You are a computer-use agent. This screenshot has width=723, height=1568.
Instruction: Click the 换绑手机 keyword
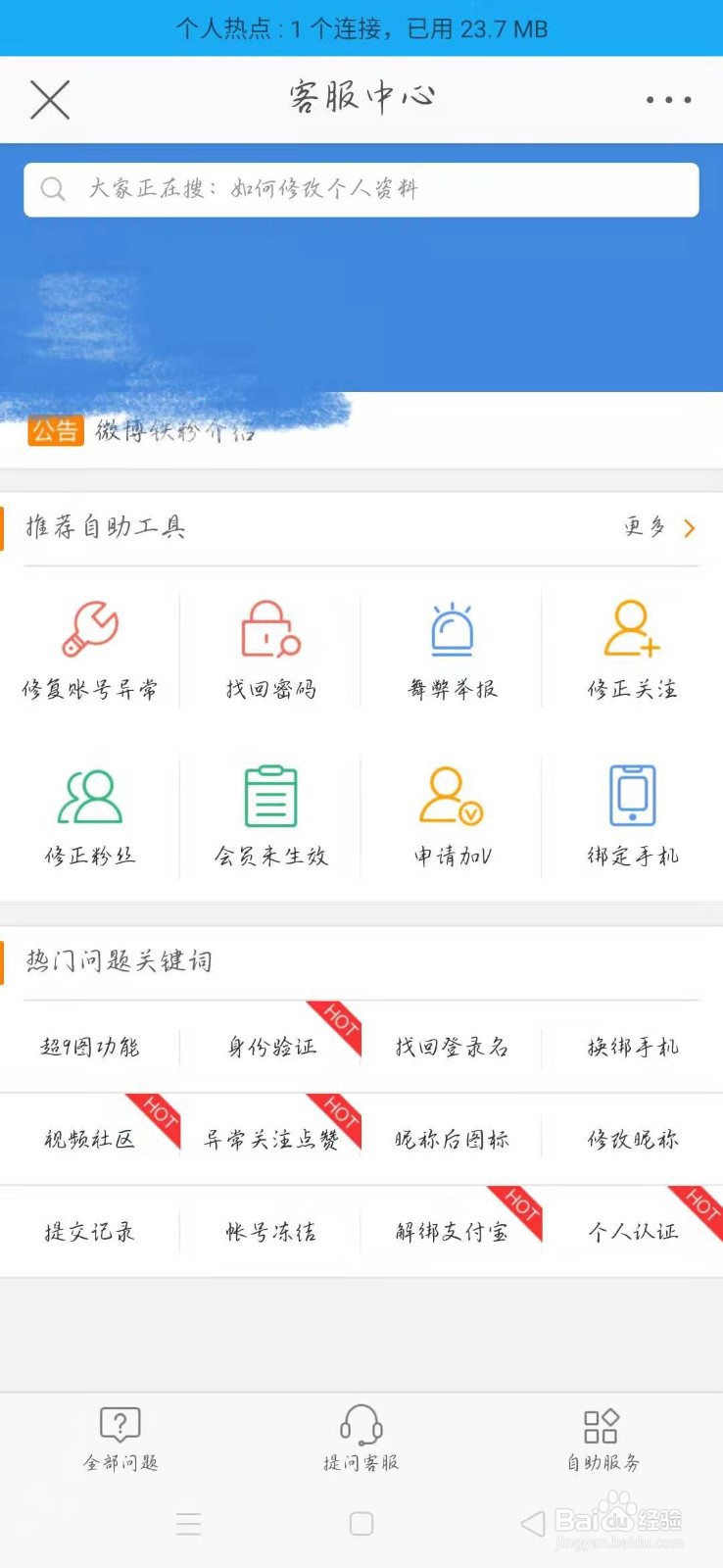630,1047
